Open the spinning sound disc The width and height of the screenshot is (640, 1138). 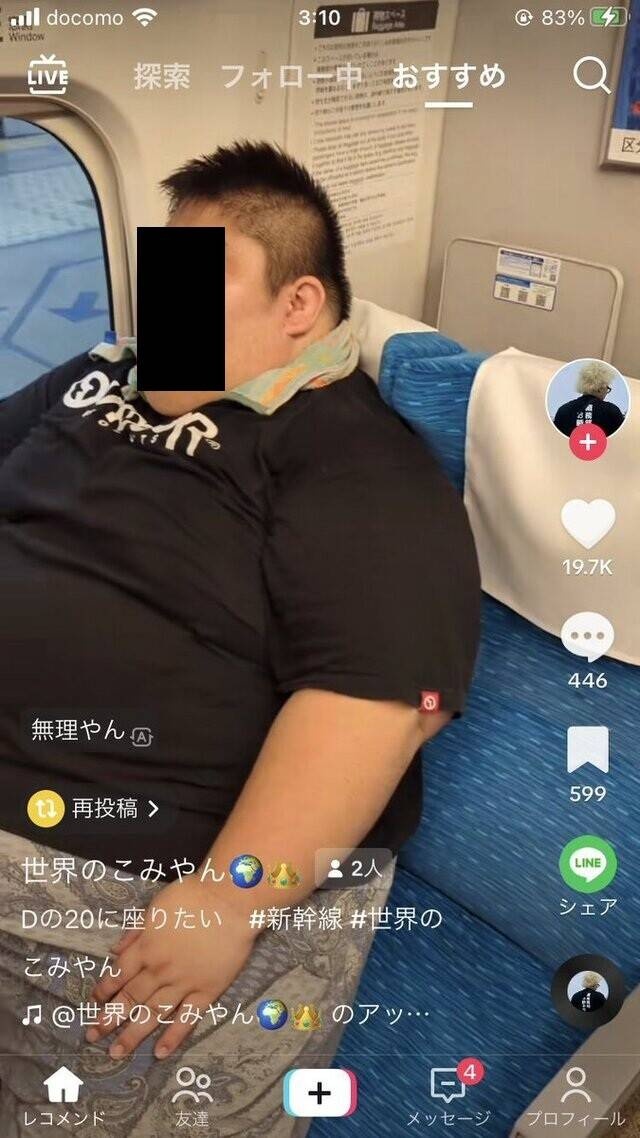click(587, 992)
